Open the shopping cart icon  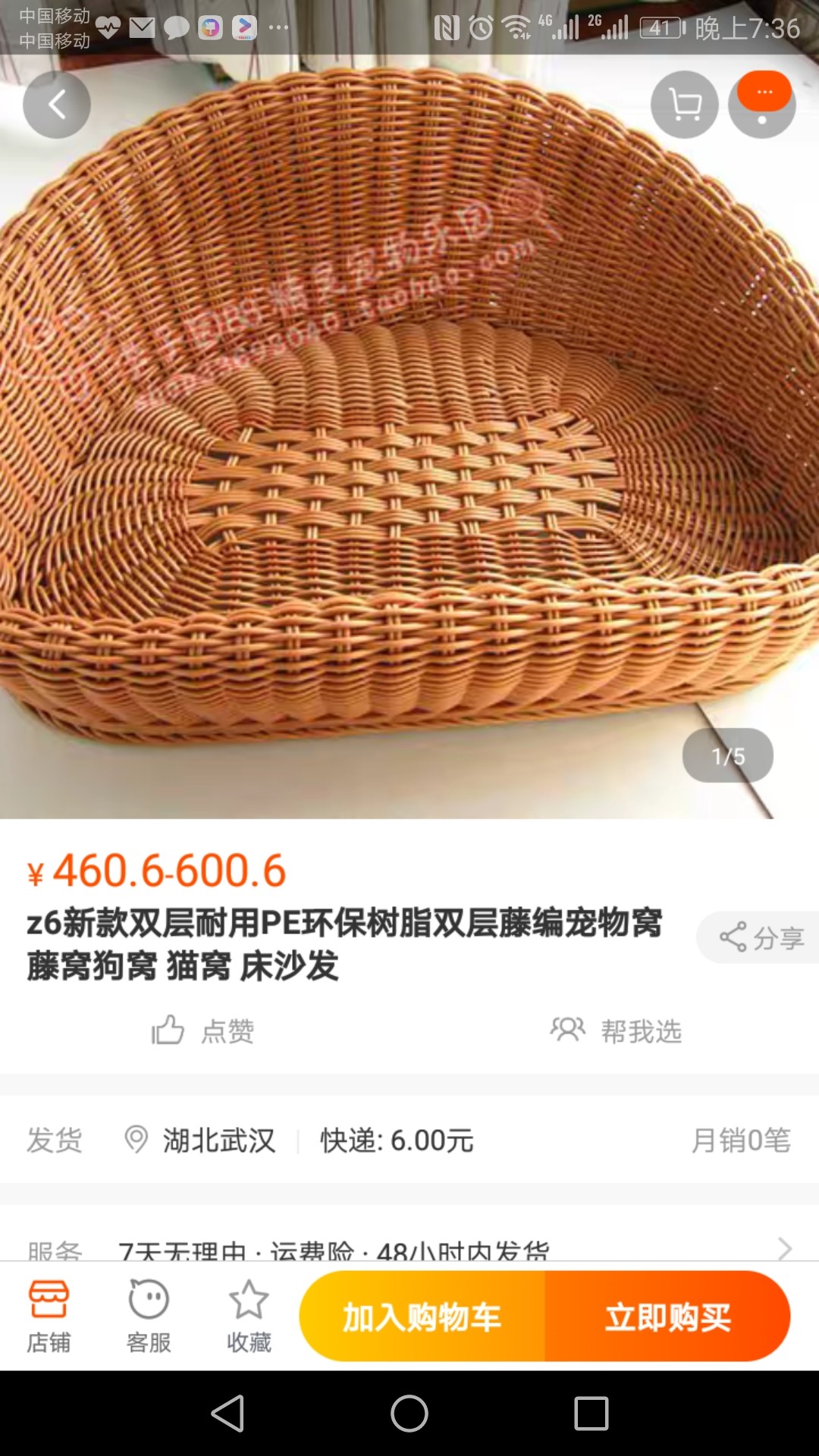[x=685, y=105]
